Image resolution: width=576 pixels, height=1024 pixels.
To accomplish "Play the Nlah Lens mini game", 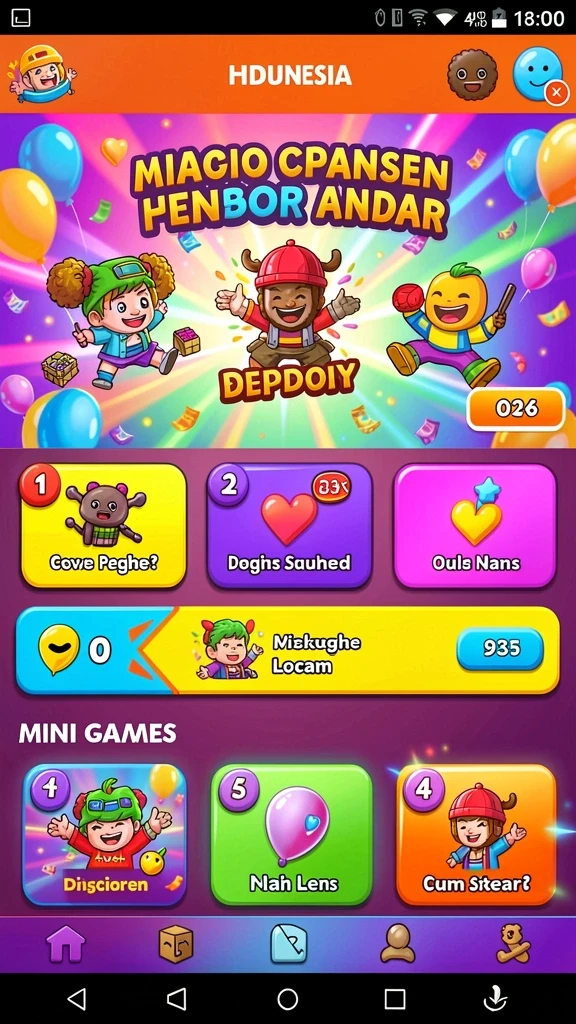I will pyautogui.click(x=291, y=835).
